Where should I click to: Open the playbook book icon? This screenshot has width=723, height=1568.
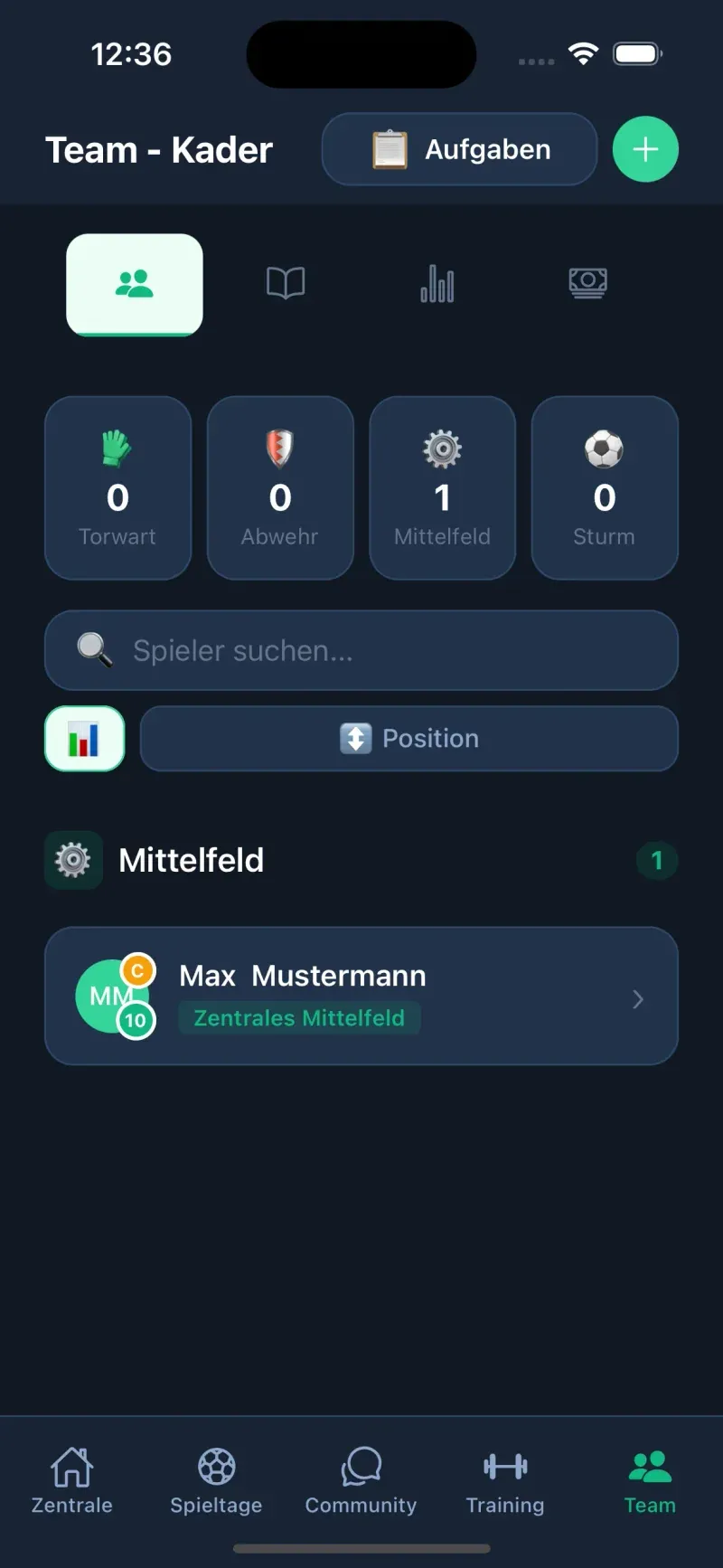click(286, 283)
